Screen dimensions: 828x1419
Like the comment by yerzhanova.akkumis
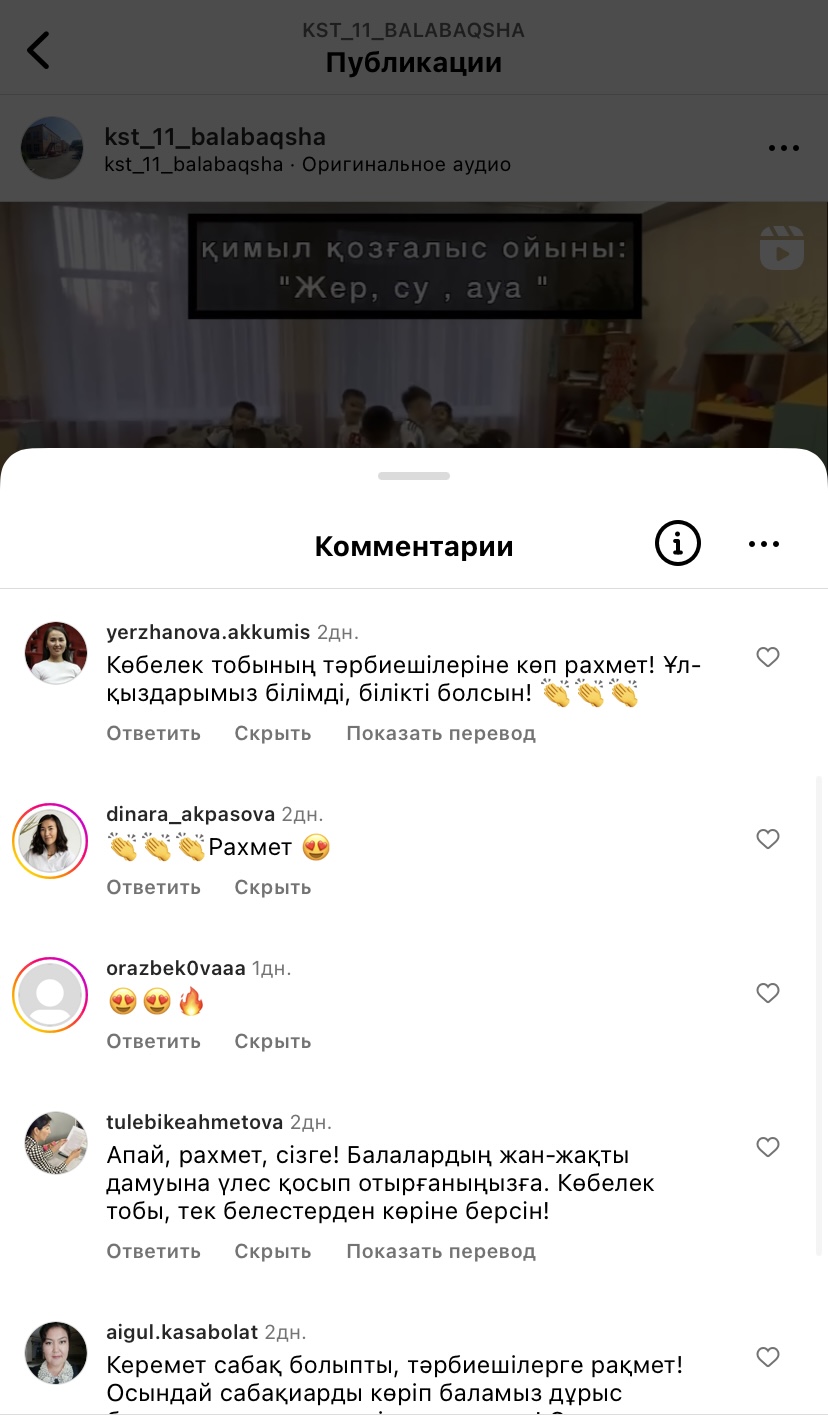(x=767, y=657)
